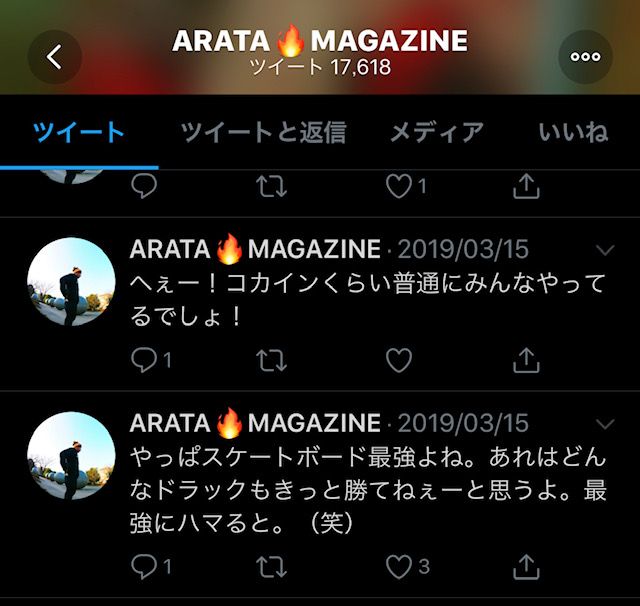Share the partially visible top tweet
The height and width of the screenshot is (606, 640).
coord(526,186)
